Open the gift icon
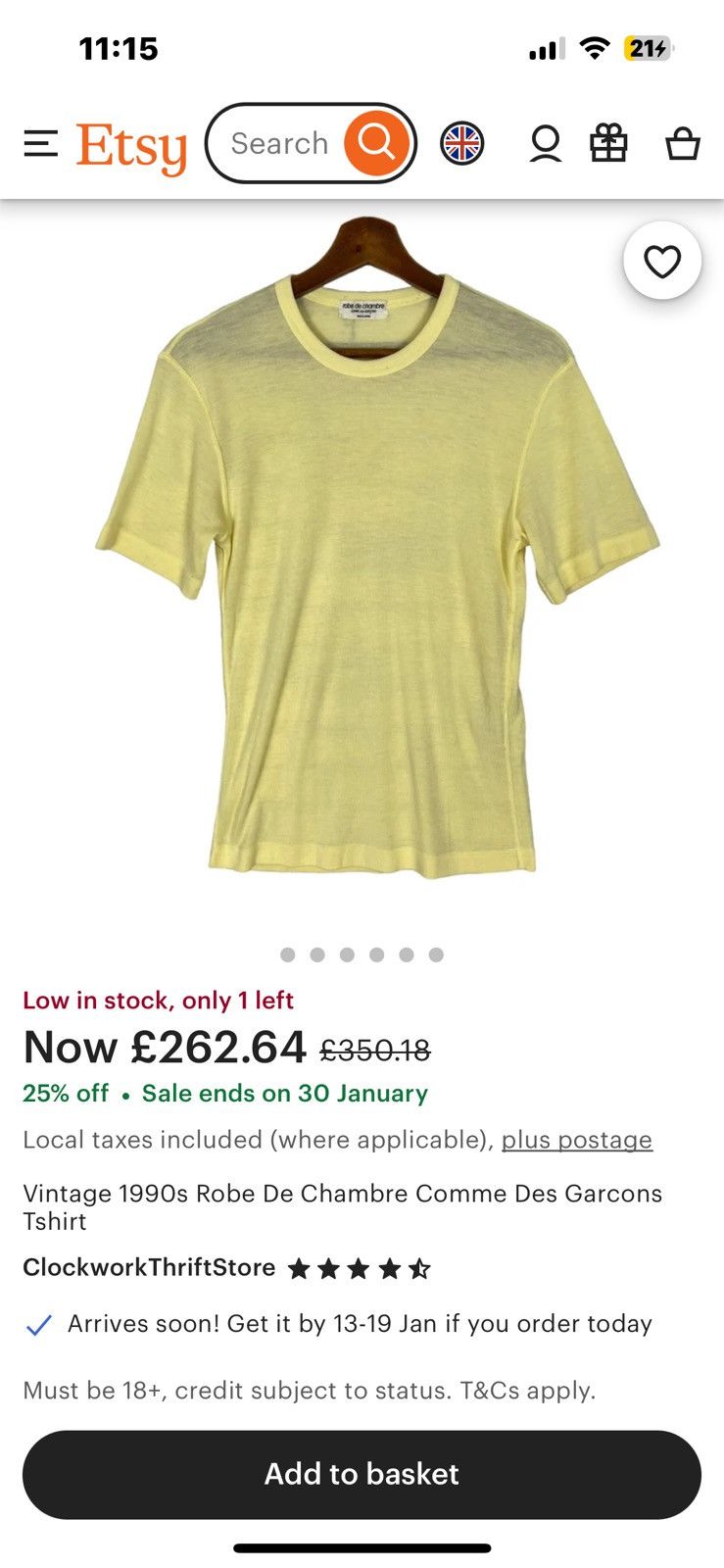The height and width of the screenshot is (1568, 724). click(x=608, y=143)
